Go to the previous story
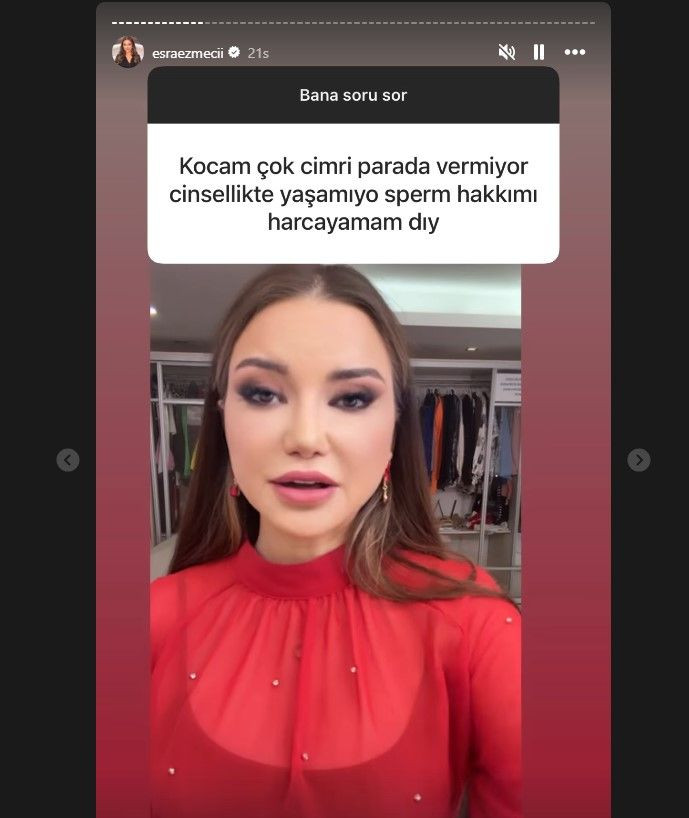Viewport: 689px width, 818px height. click(x=68, y=460)
